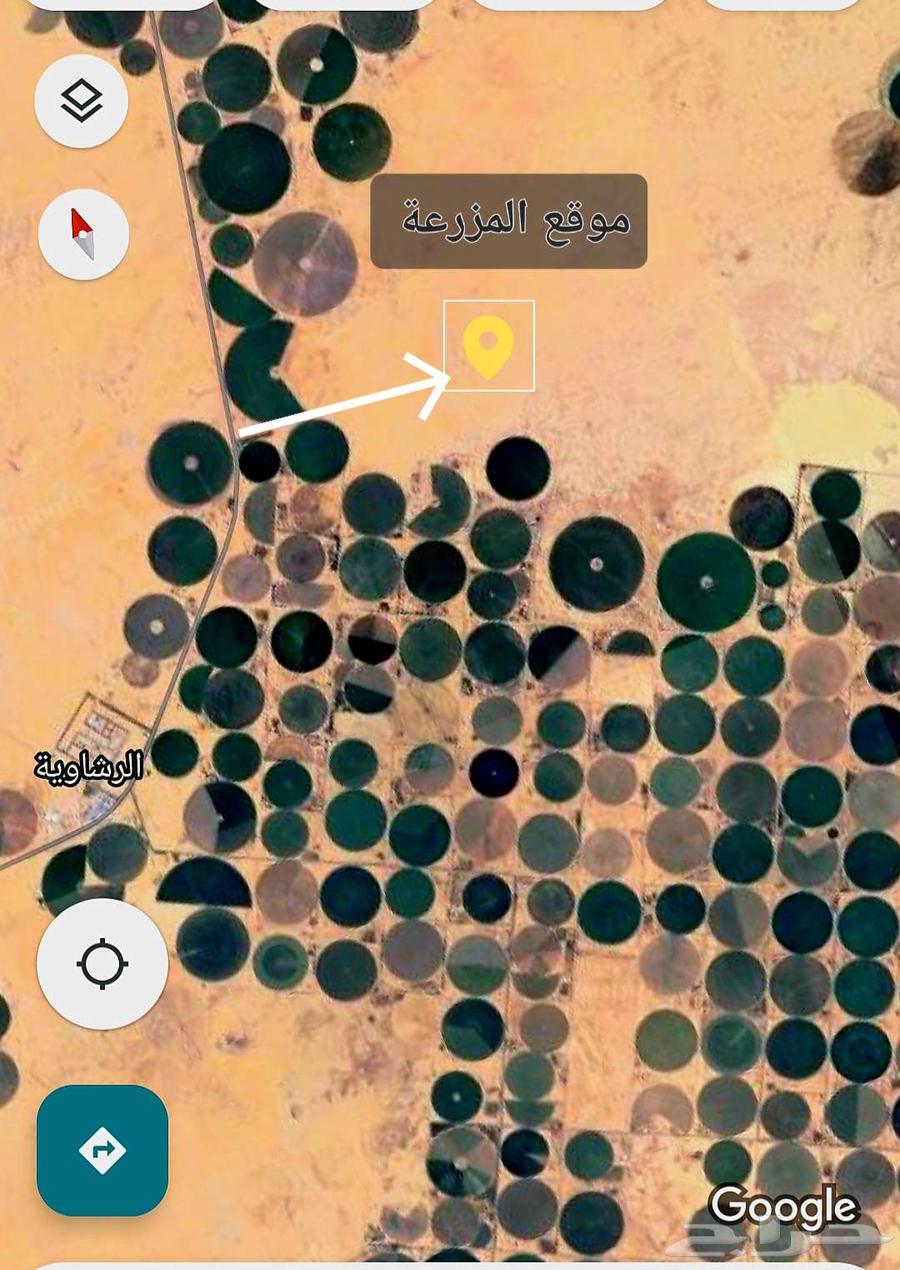Screen dimensions: 900x1270
Task: Start directions with the blue arrow button
Action: pos(102,1150)
